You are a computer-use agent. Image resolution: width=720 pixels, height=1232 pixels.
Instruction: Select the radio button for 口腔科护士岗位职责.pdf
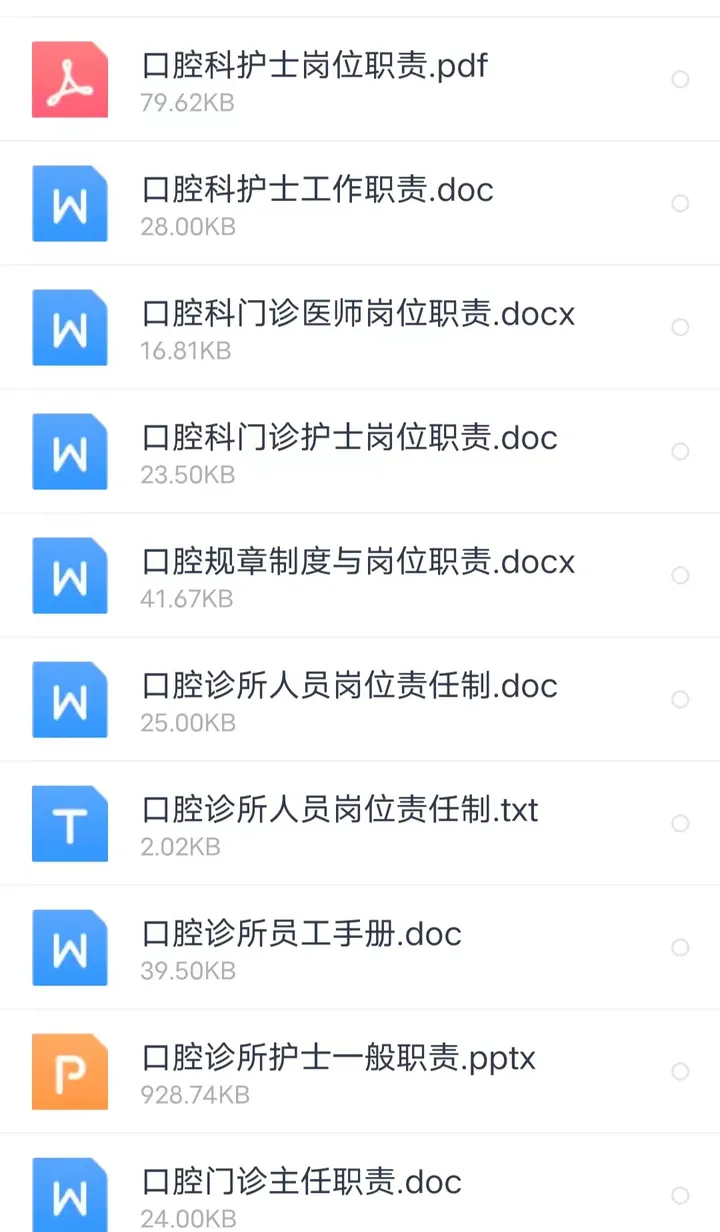pyautogui.click(x=680, y=79)
